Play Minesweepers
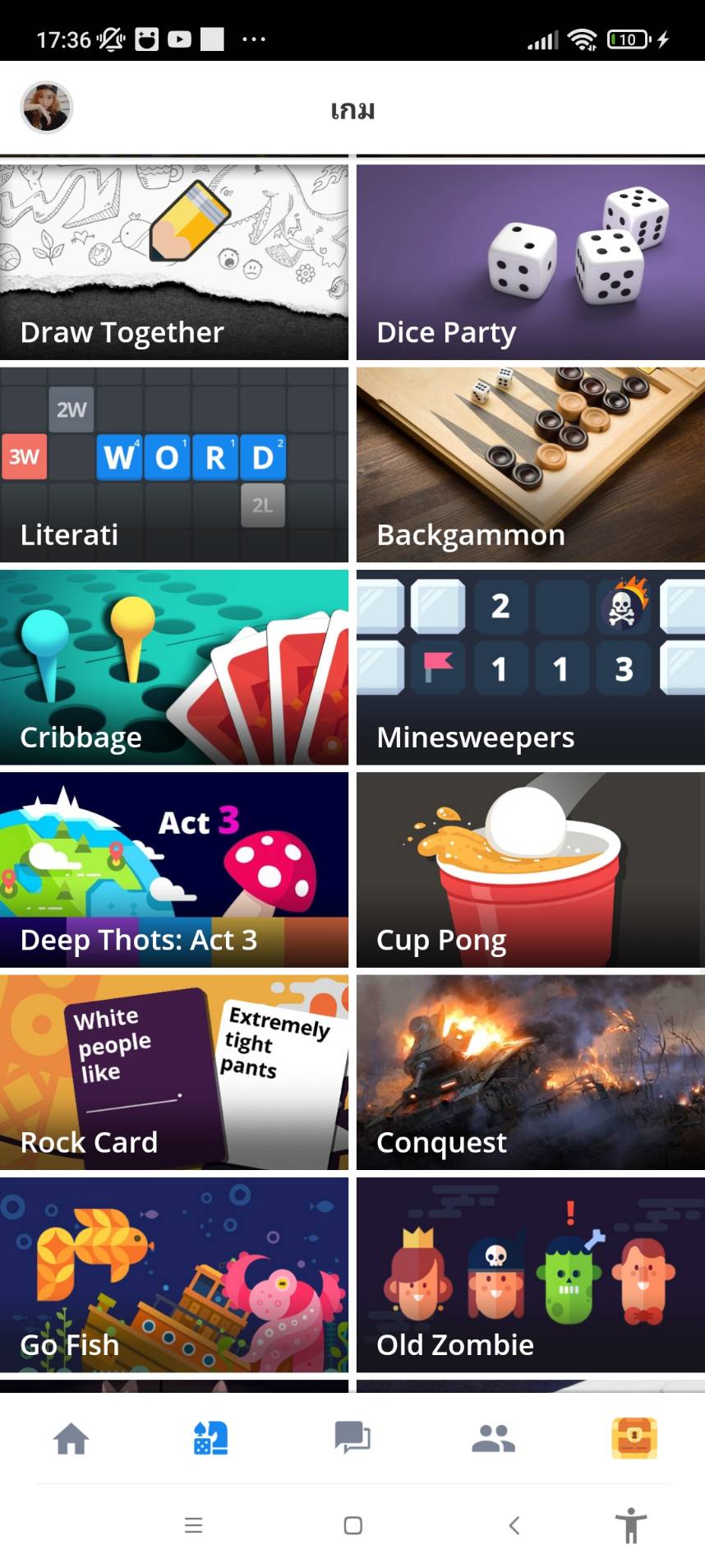Image resolution: width=705 pixels, height=1568 pixels. coord(530,667)
